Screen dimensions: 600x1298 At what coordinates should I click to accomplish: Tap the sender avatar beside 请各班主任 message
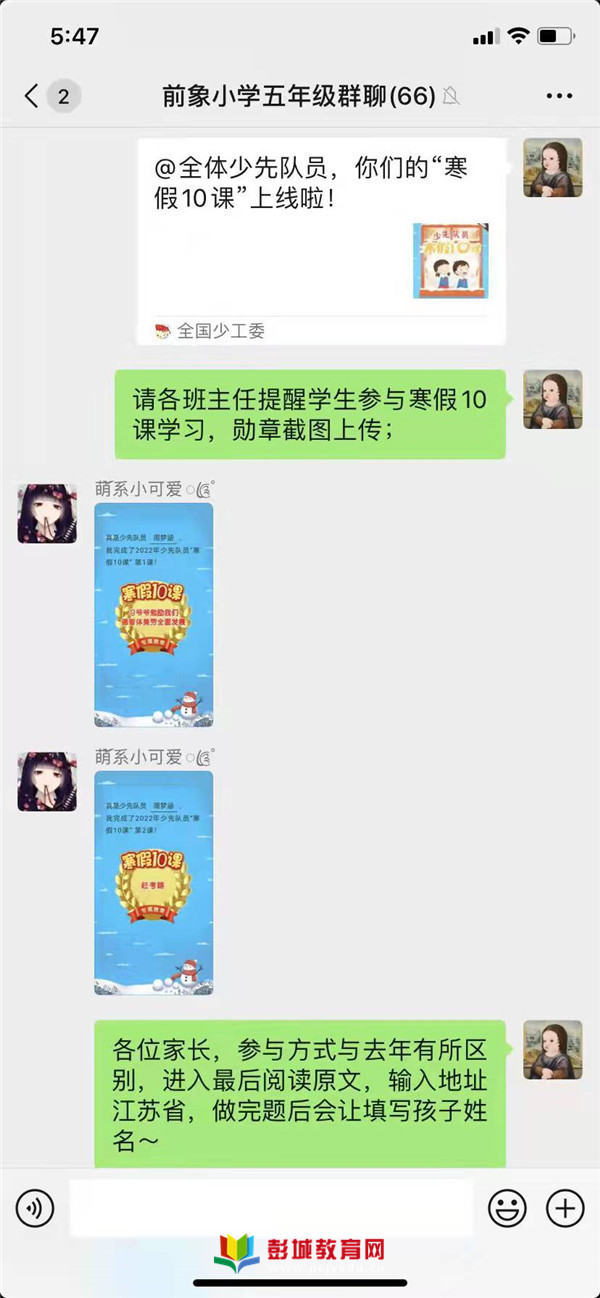pos(553,398)
